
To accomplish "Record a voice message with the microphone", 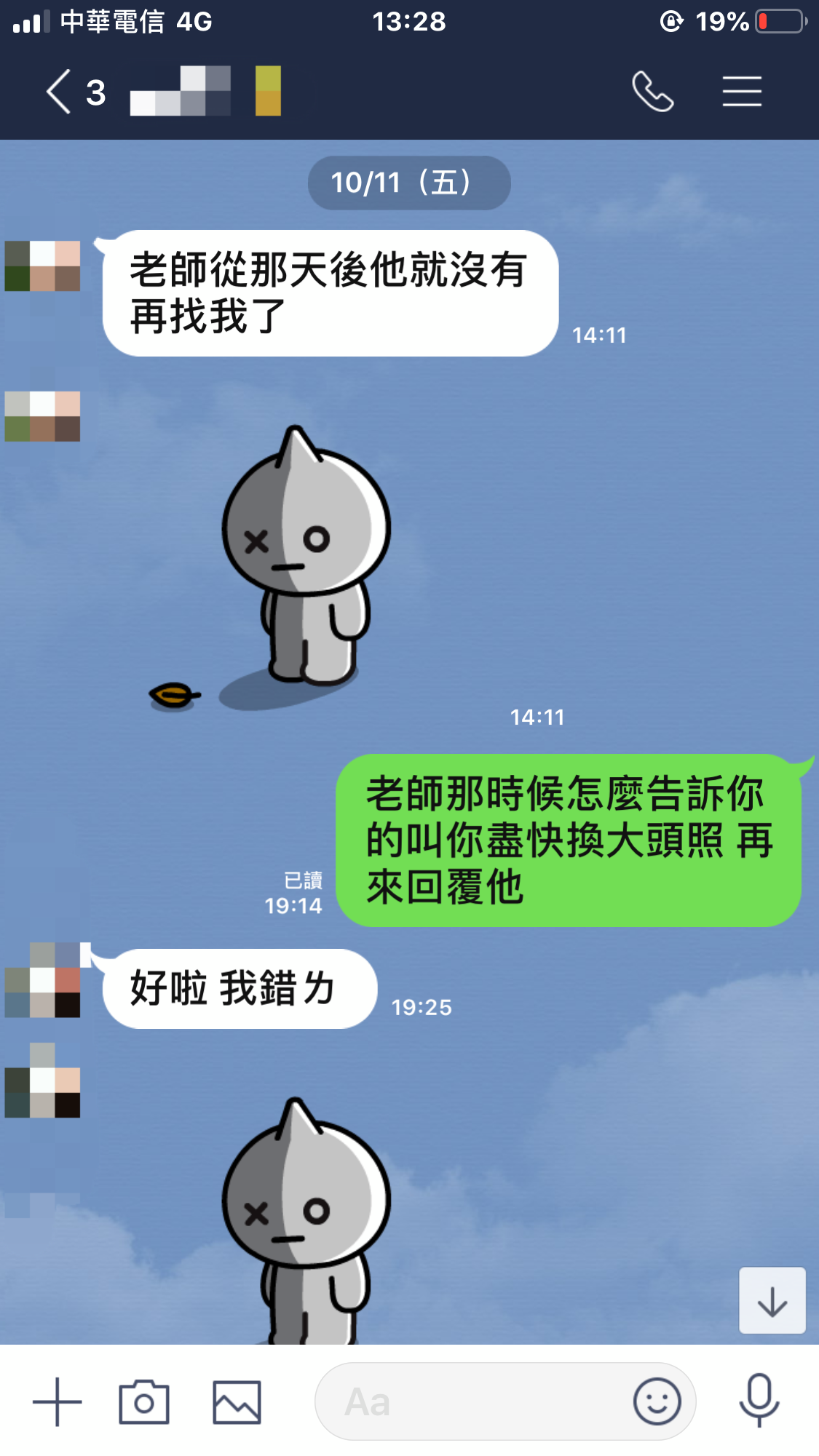I will [x=759, y=1400].
